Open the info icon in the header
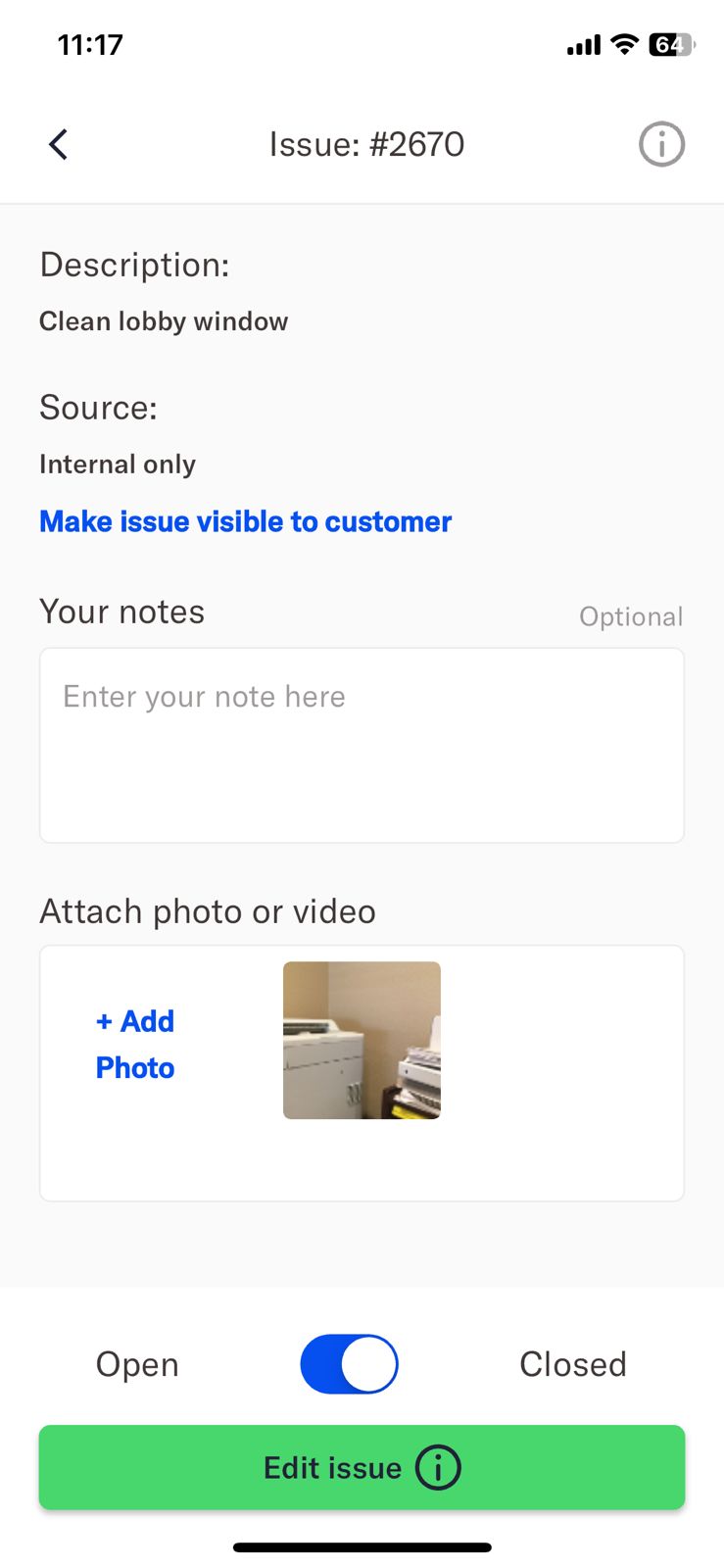 tap(661, 144)
